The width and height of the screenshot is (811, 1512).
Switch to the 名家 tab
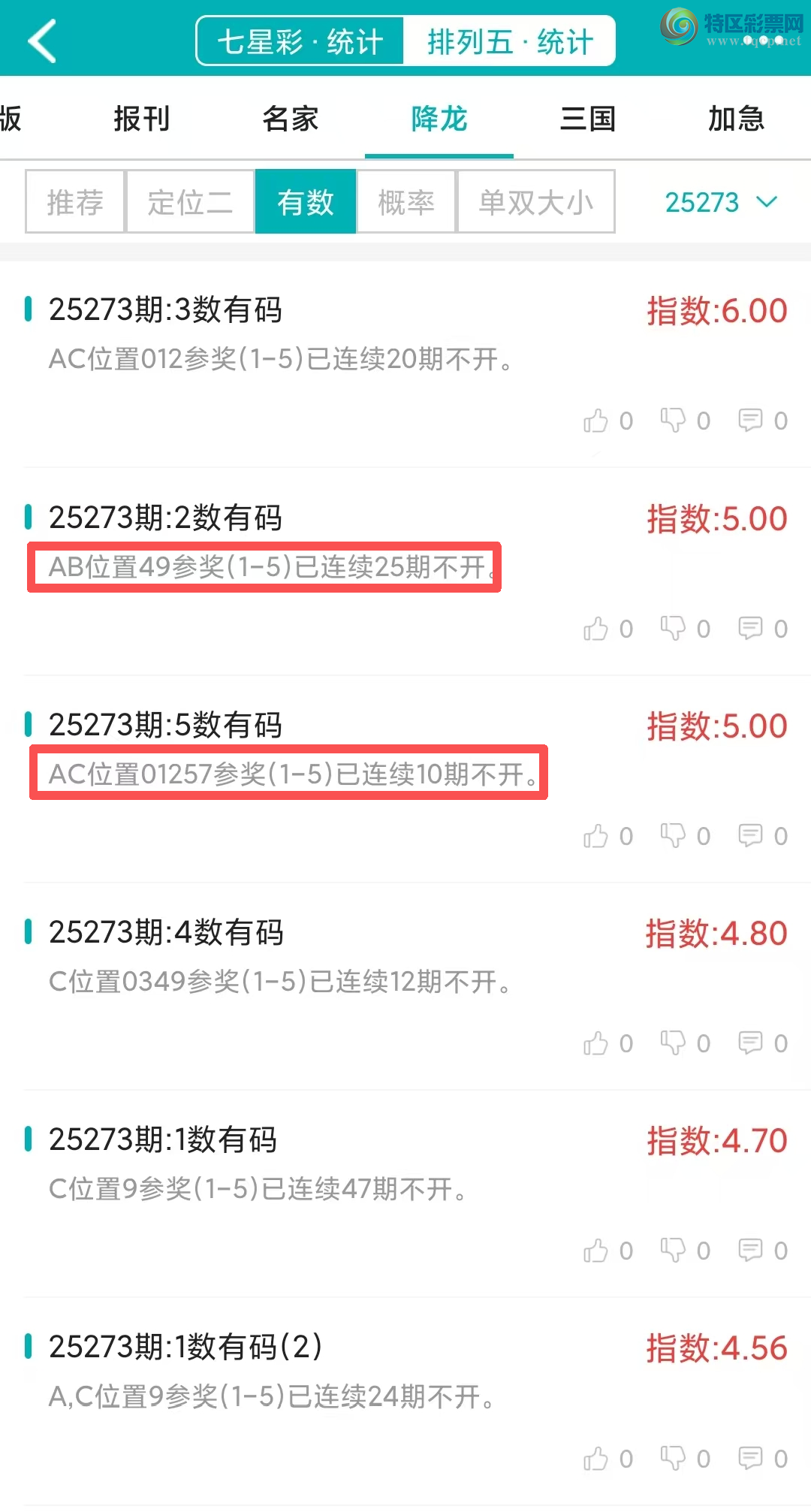click(x=291, y=119)
